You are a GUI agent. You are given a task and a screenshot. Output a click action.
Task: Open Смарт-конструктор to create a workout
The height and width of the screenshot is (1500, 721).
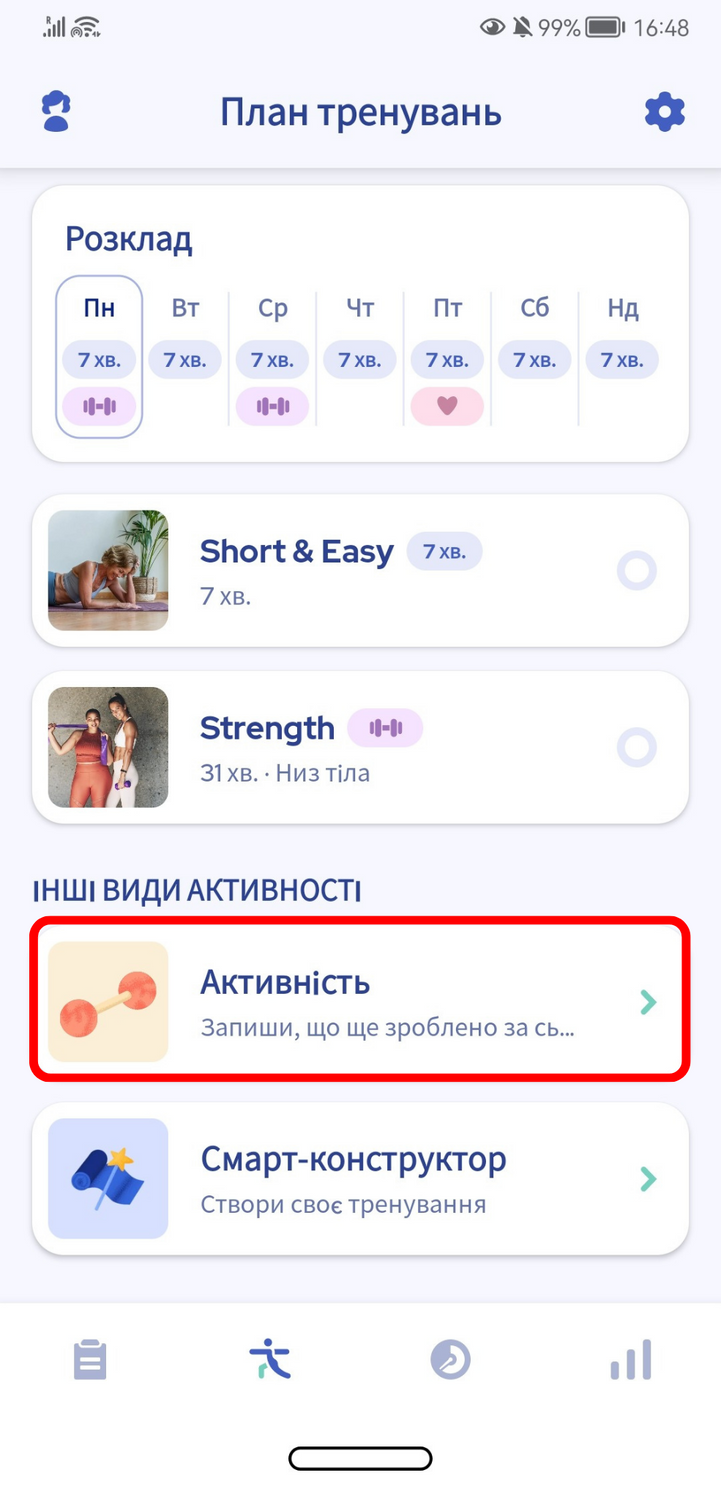[x=360, y=1178]
